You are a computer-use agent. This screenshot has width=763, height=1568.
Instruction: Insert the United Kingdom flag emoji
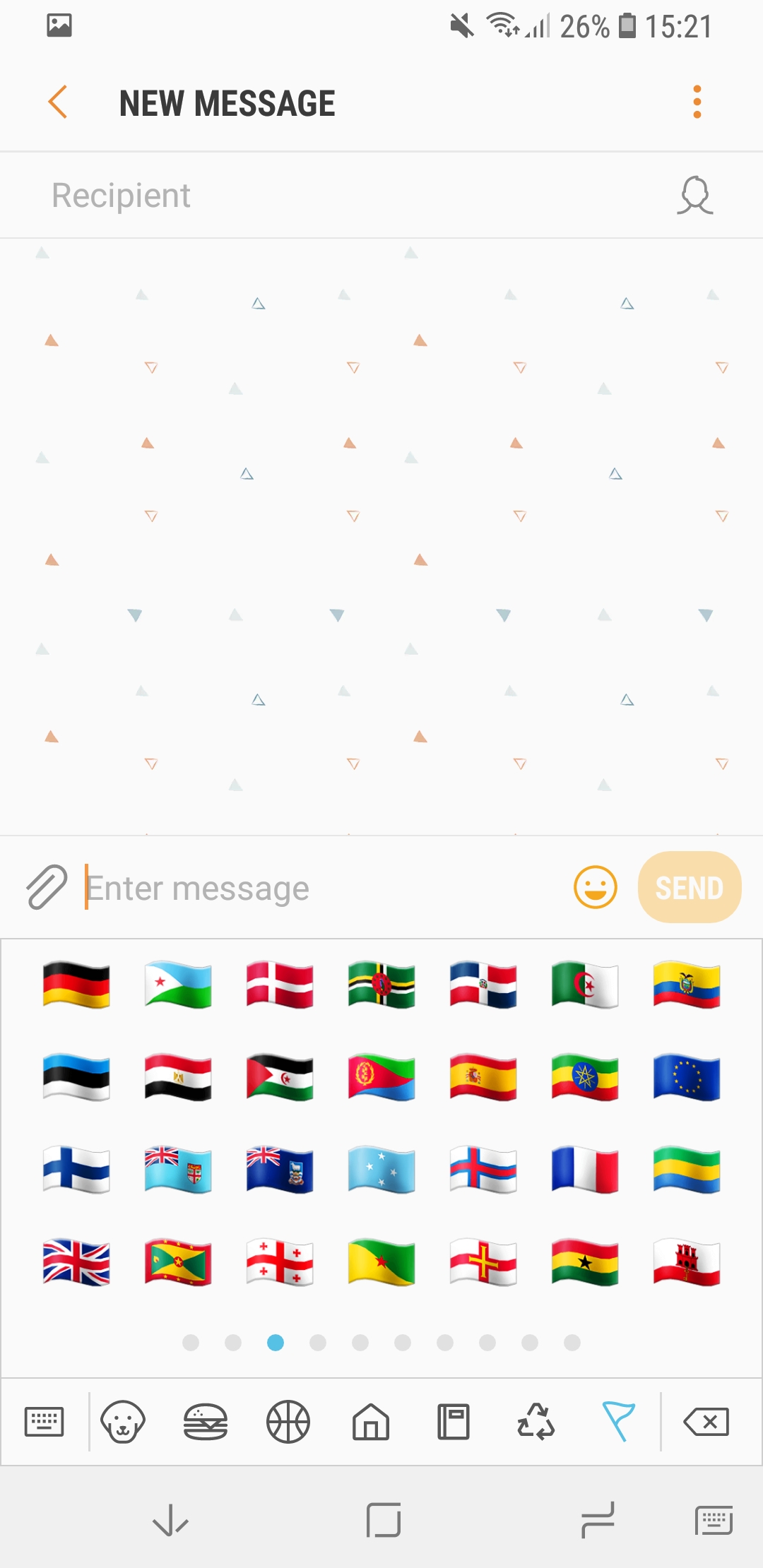[76, 1263]
